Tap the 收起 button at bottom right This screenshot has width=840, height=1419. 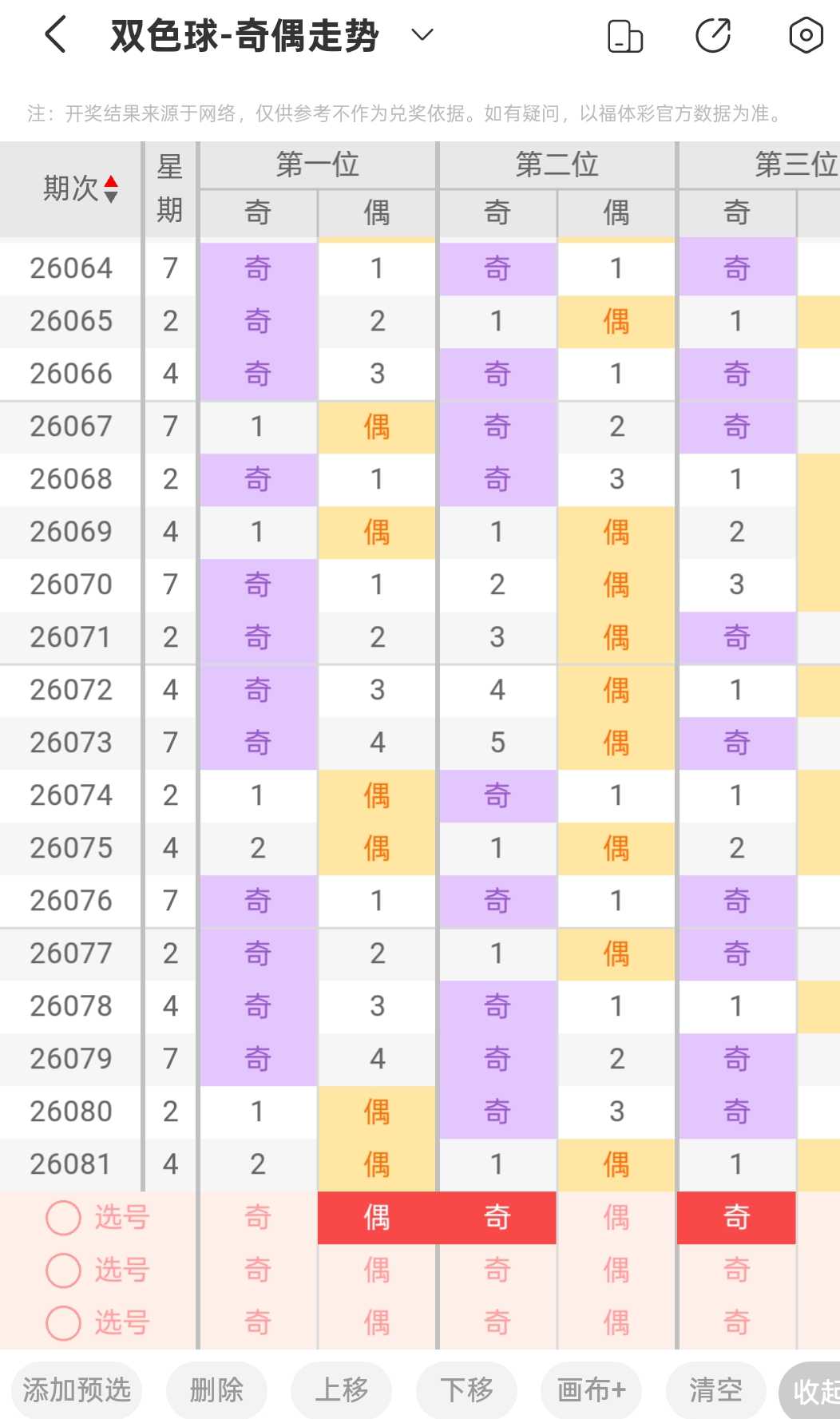[810, 1391]
